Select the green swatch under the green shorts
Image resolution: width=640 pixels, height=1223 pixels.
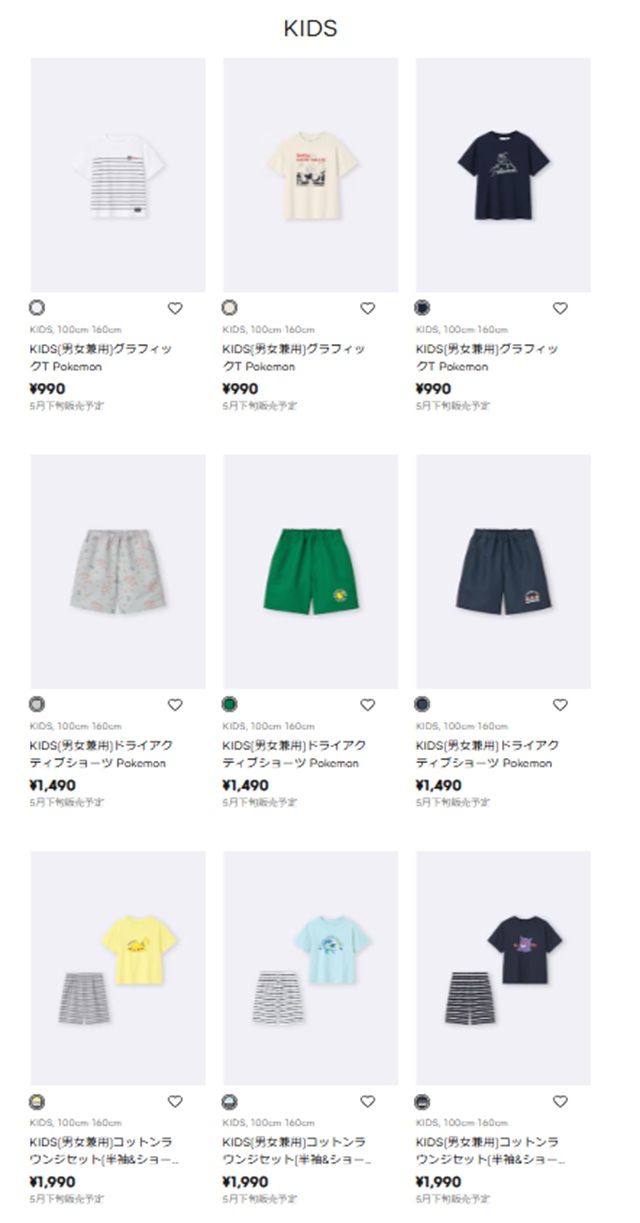230,705
